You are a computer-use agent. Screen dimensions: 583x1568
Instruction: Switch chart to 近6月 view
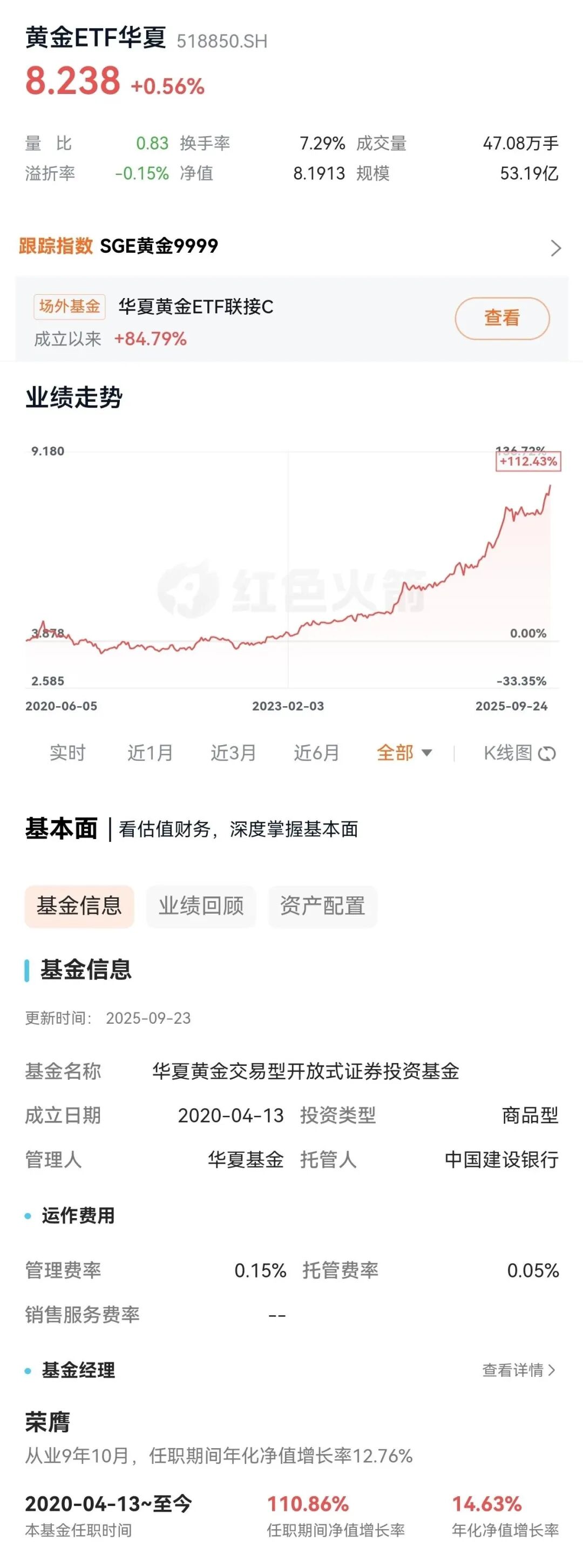pos(316,753)
